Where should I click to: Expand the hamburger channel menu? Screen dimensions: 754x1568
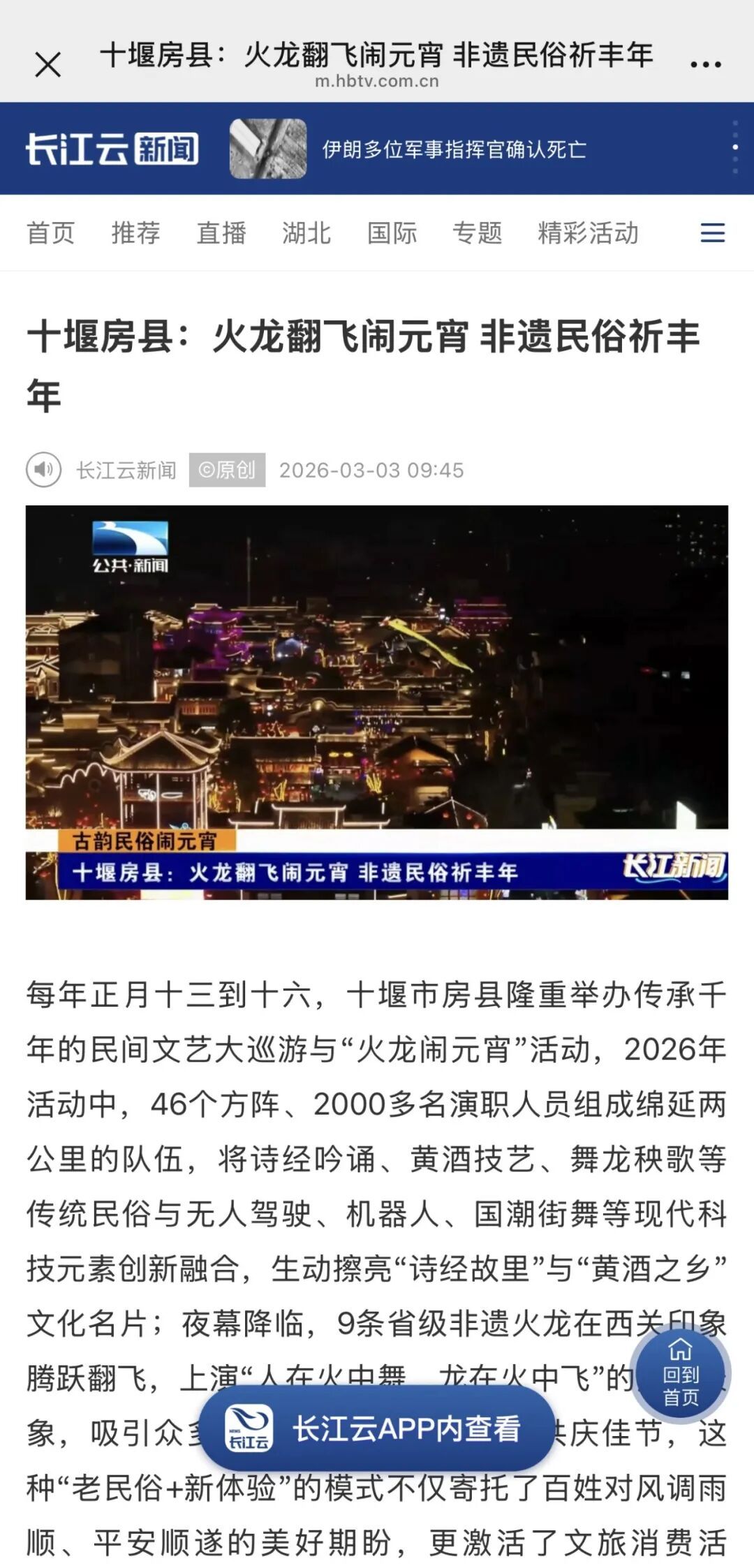click(712, 233)
